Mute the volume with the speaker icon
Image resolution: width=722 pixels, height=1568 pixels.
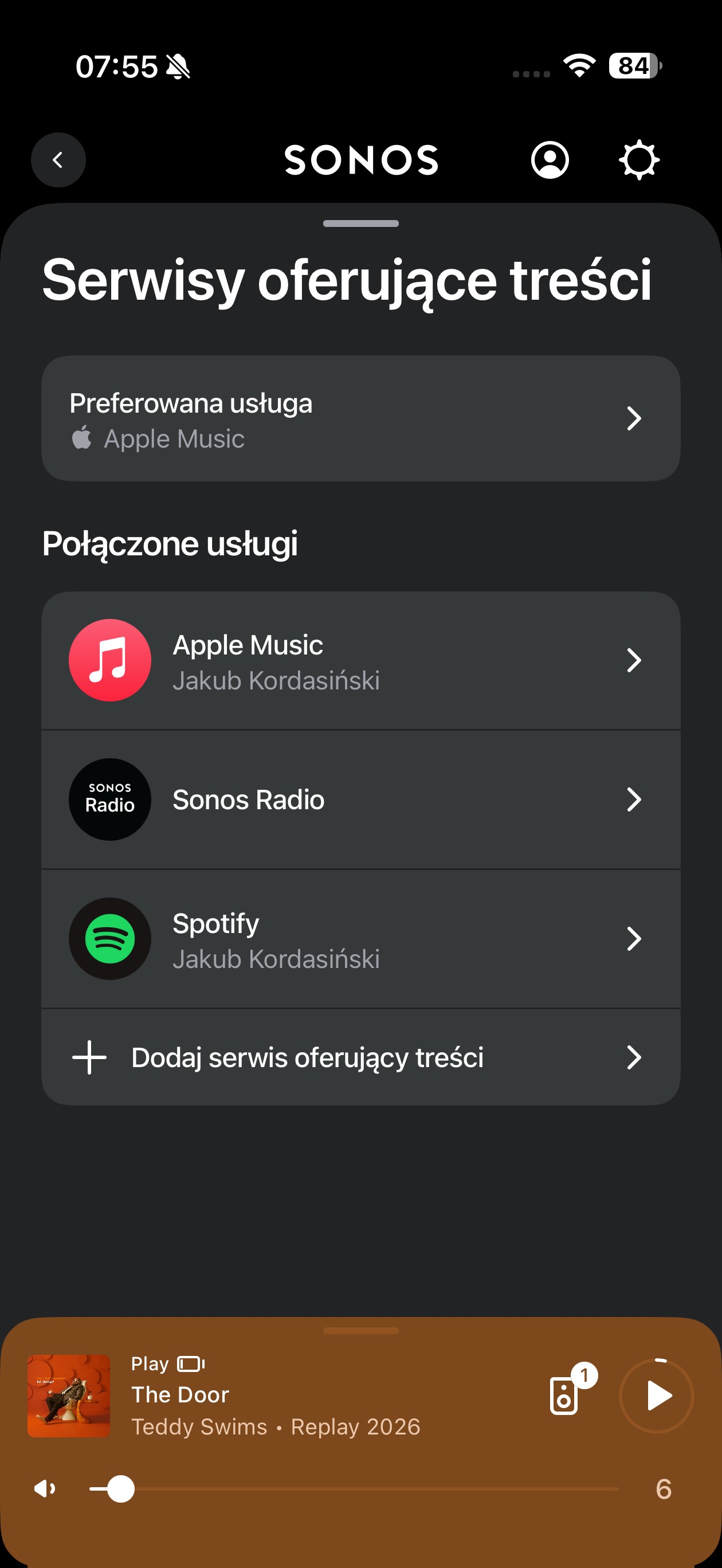[x=45, y=1489]
